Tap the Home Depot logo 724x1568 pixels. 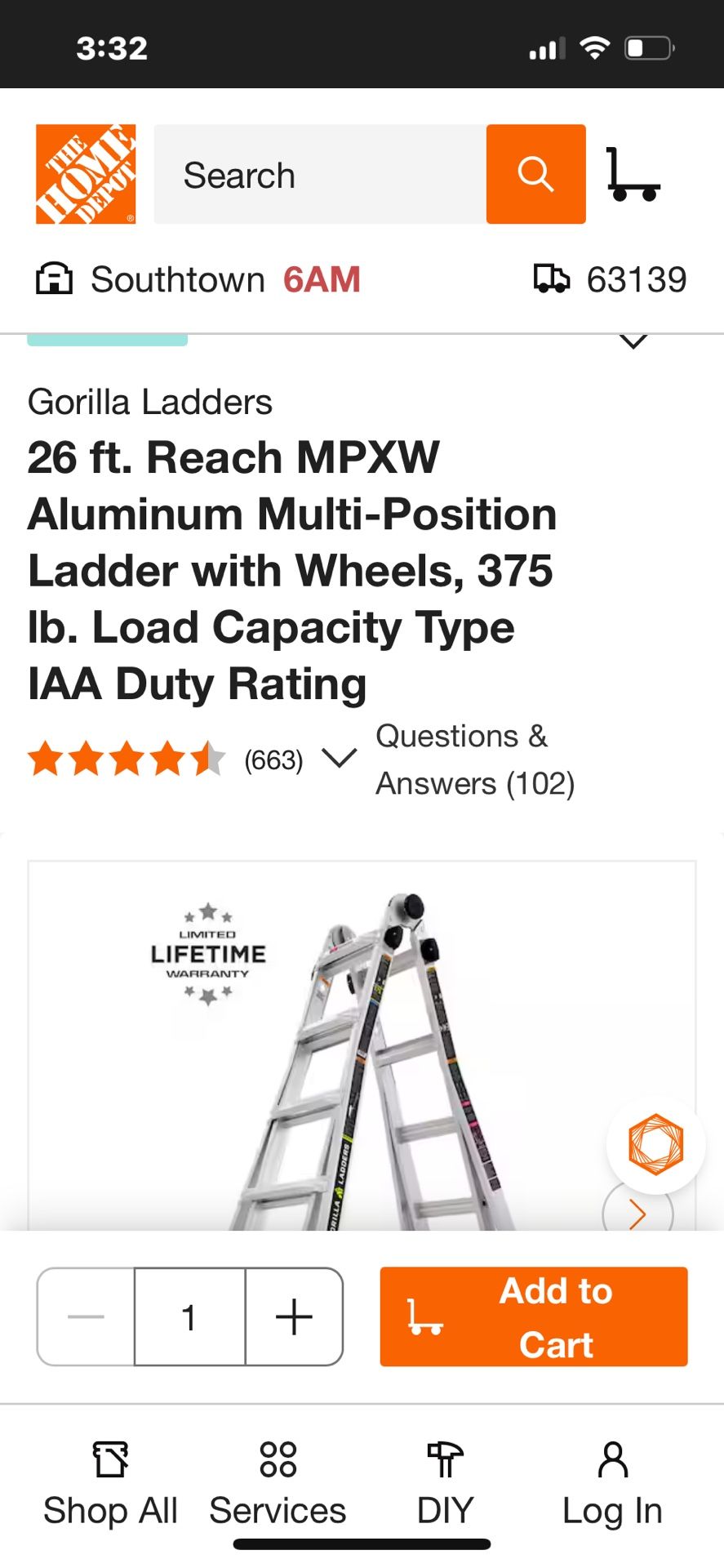86,174
